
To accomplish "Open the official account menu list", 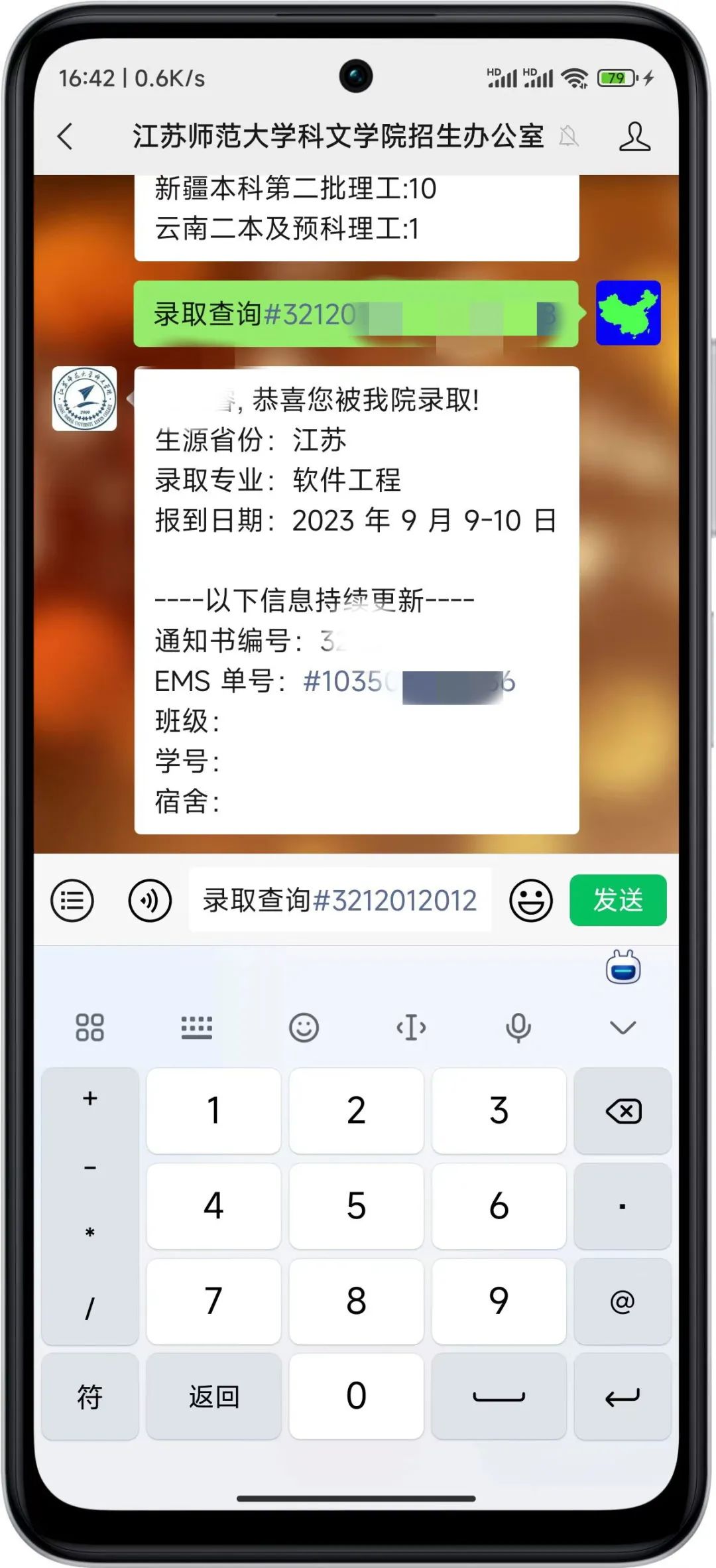I will click(x=72, y=900).
